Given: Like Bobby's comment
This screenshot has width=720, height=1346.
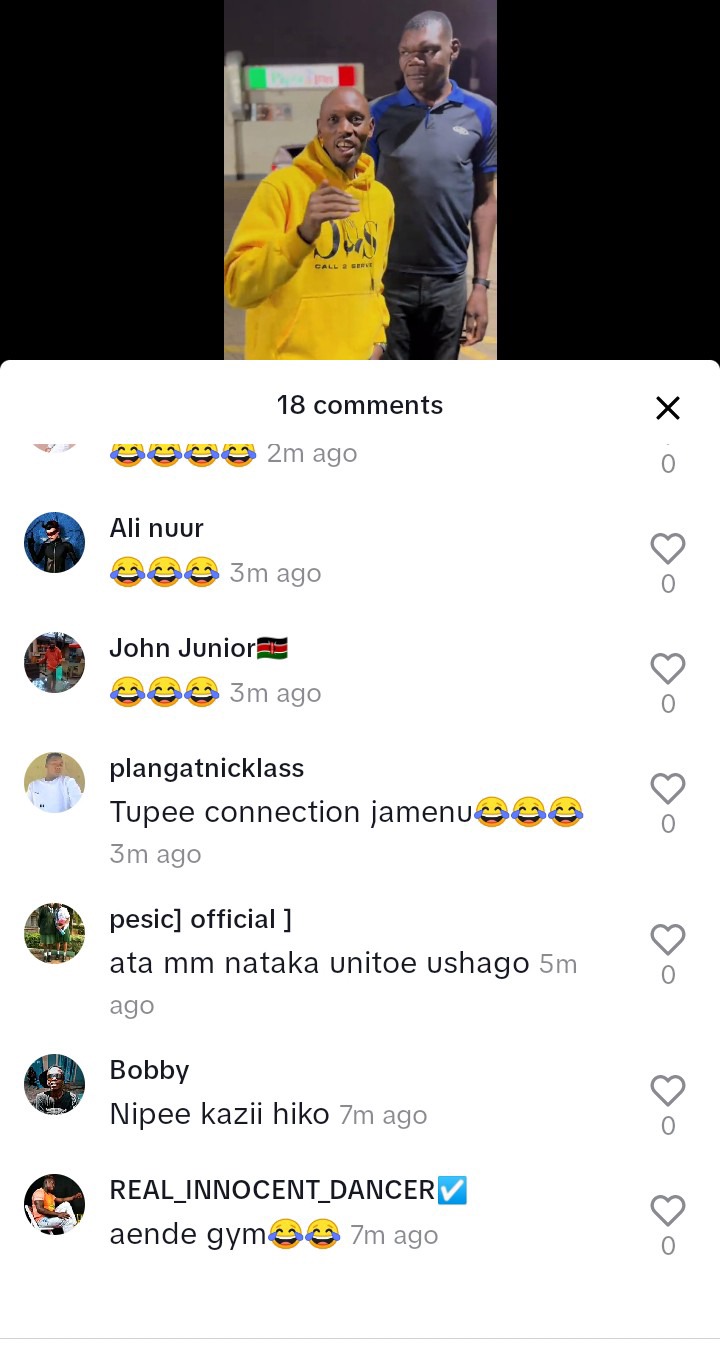Looking at the screenshot, I should 668,1090.
